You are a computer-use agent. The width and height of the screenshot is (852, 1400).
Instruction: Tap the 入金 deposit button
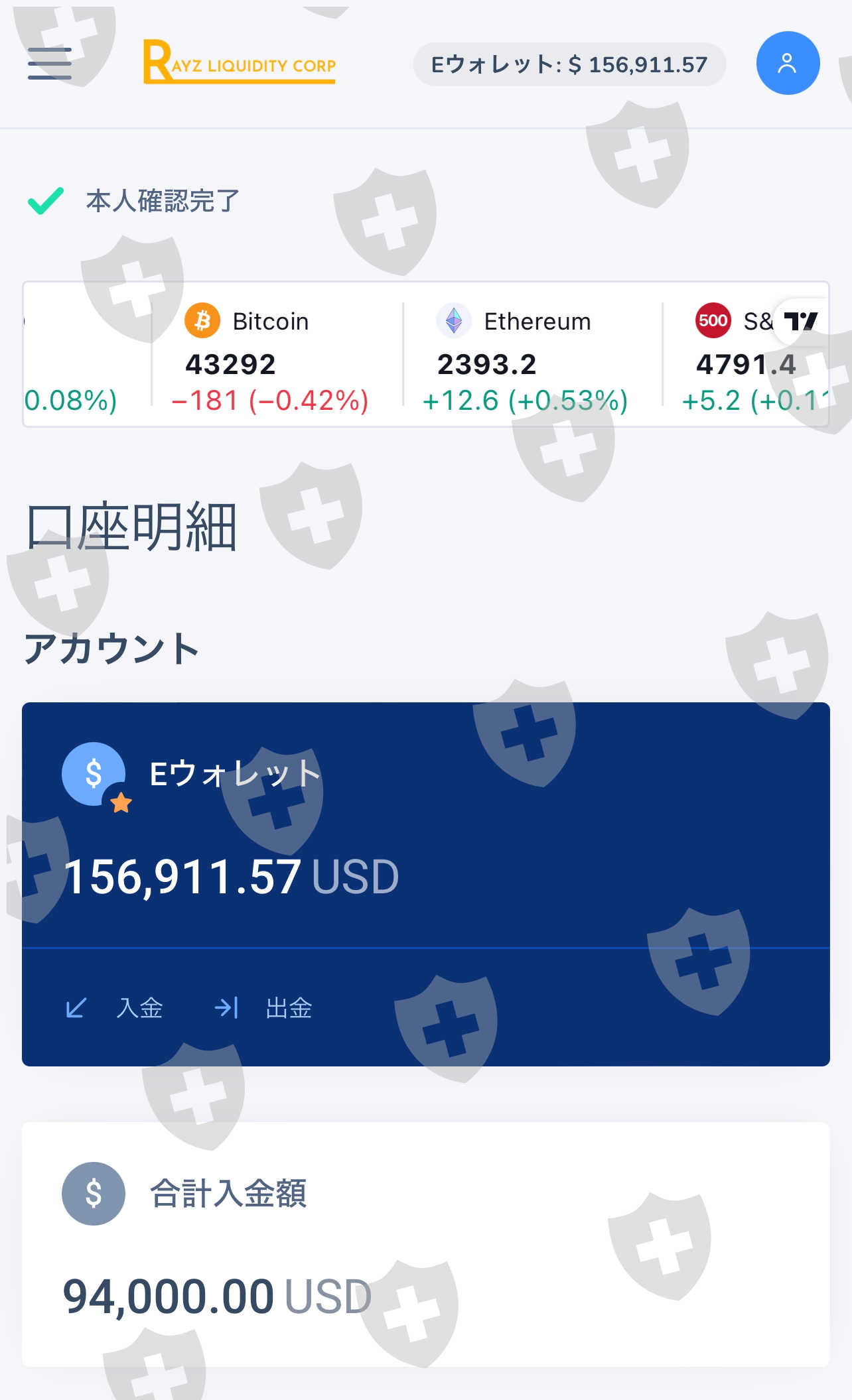coord(114,1008)
